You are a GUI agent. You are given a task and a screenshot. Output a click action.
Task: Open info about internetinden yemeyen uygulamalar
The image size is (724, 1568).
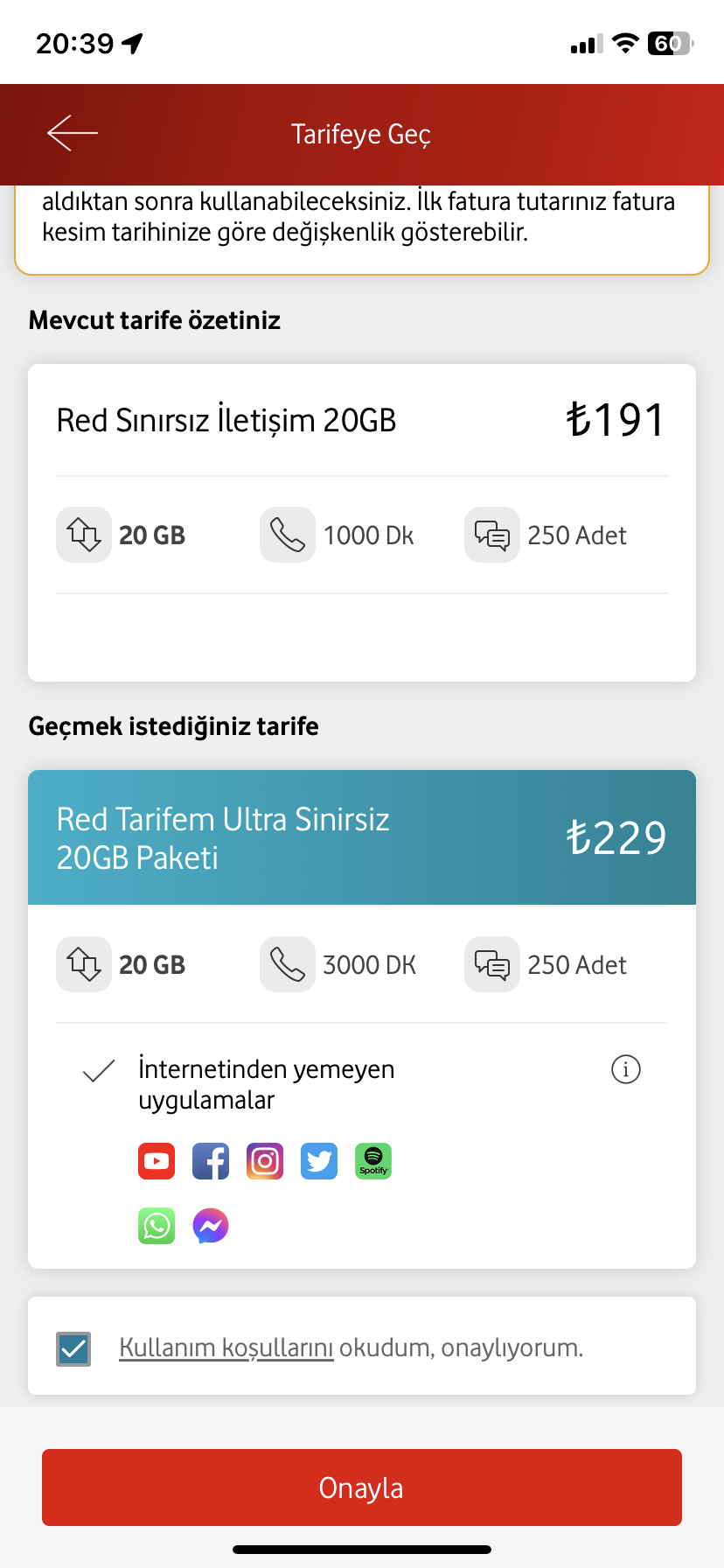point(625,1068)
